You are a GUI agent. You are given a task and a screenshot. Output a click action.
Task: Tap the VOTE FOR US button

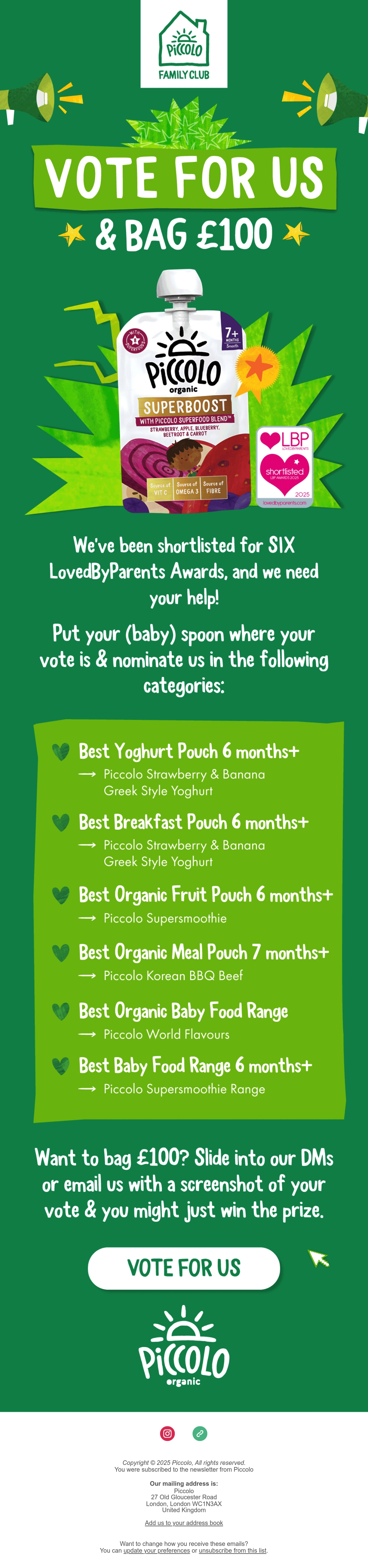coord(184,1268)
